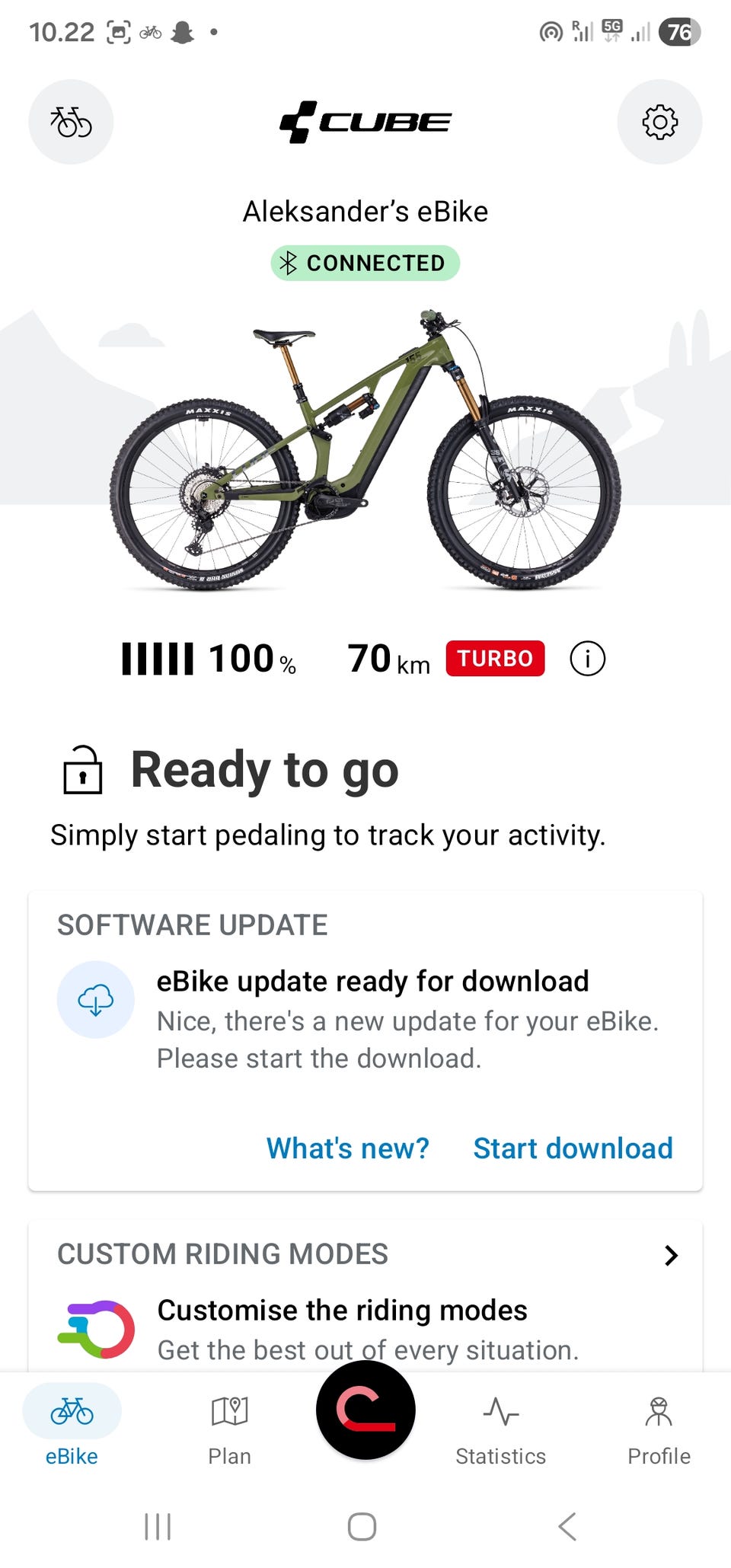
Task: Open settings via the gear icon
Action: click(x=659, y=122)
